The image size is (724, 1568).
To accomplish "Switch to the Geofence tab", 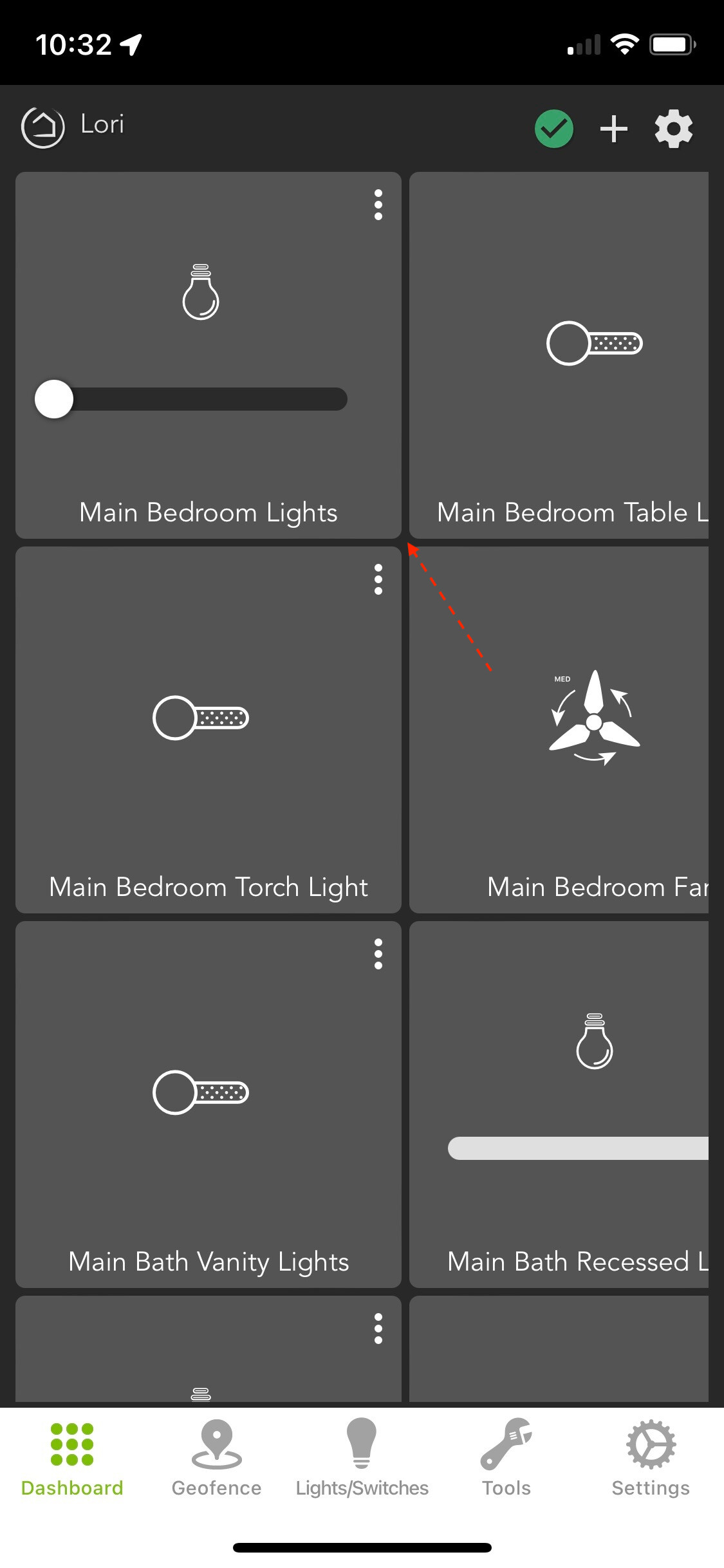I will pyautogui.click(x=217, y=1459).
